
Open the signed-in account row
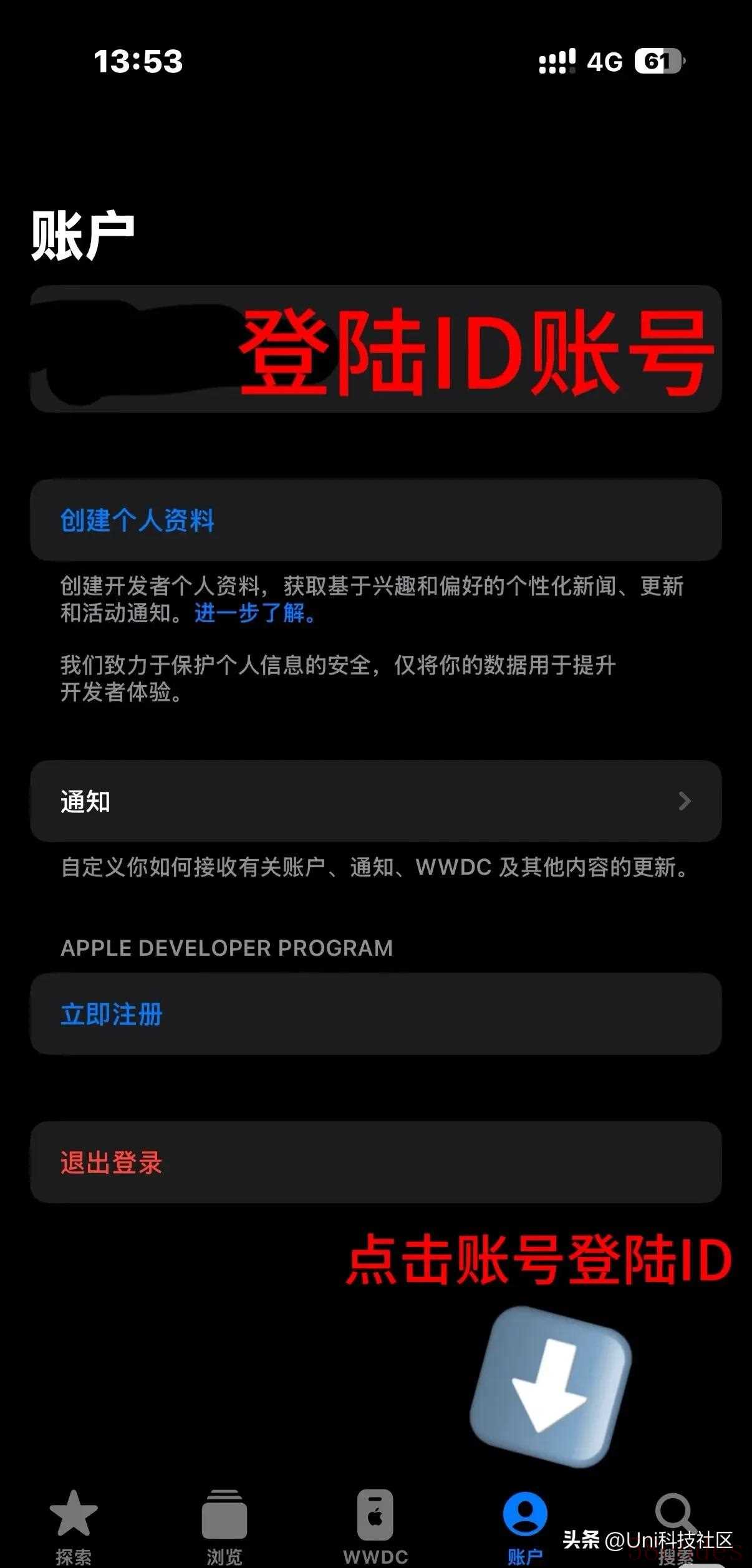pos(375,349)
